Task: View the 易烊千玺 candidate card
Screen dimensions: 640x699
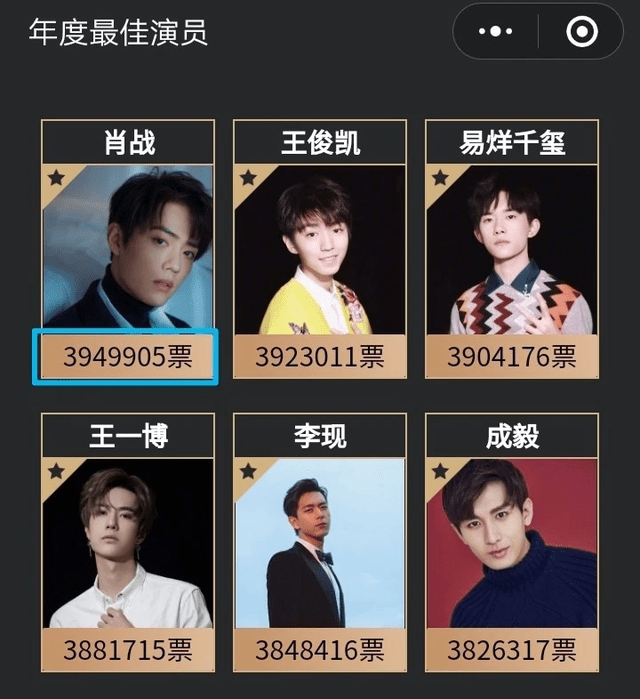Action: (511, 248)
